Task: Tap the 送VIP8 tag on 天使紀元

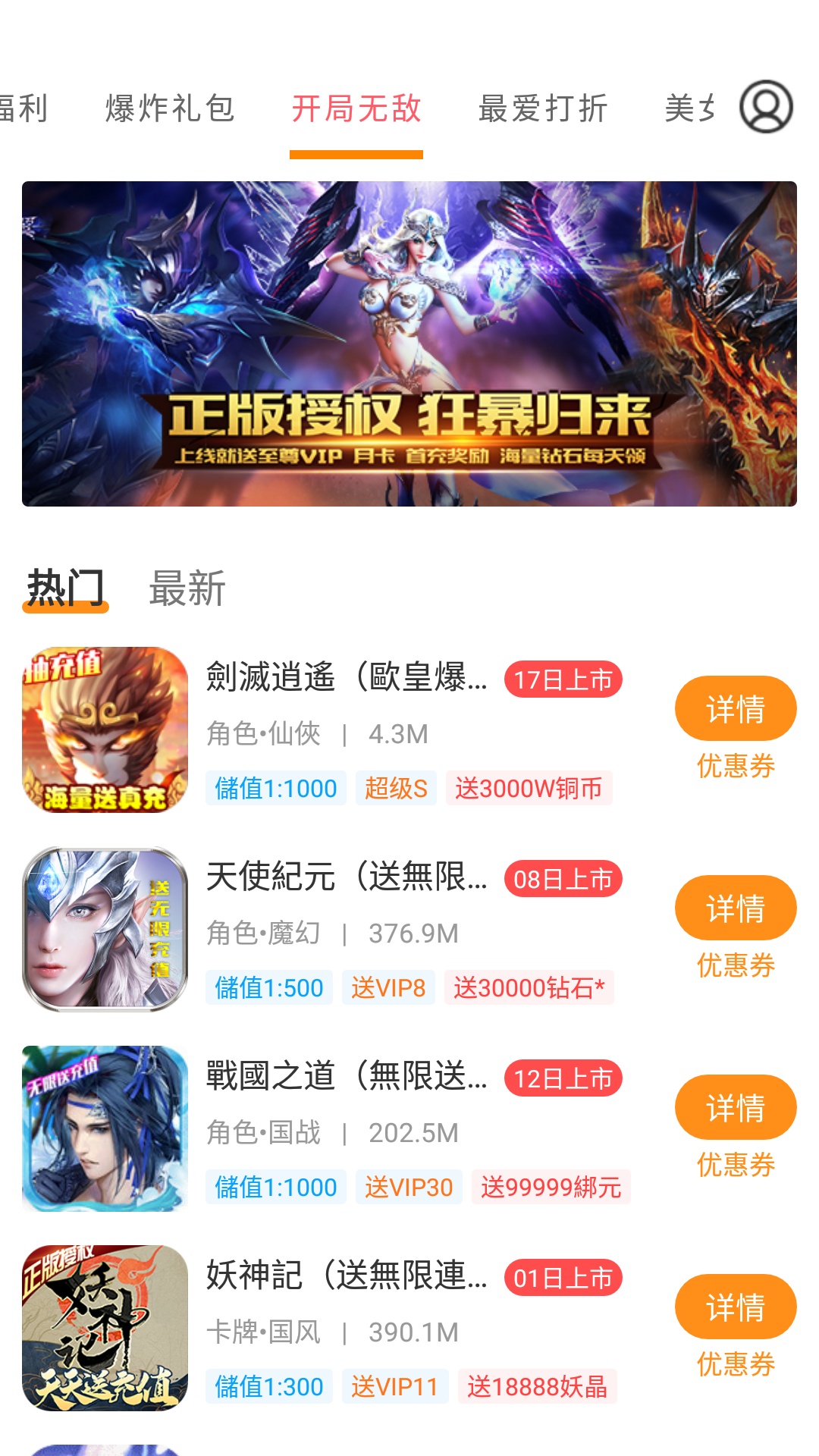Action: coord(388,987)
